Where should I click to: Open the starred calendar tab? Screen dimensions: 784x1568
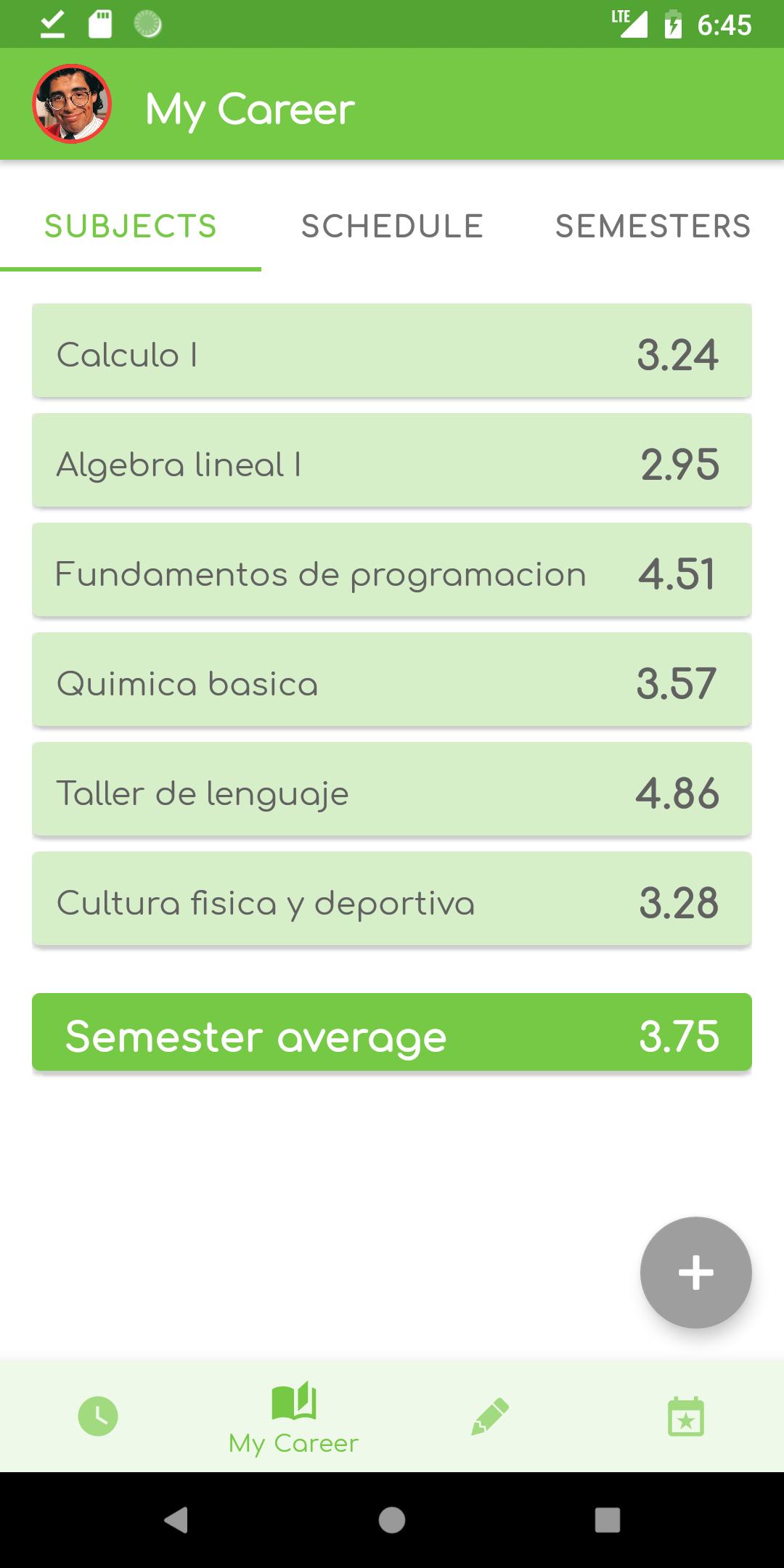[x=686, y=1416]
